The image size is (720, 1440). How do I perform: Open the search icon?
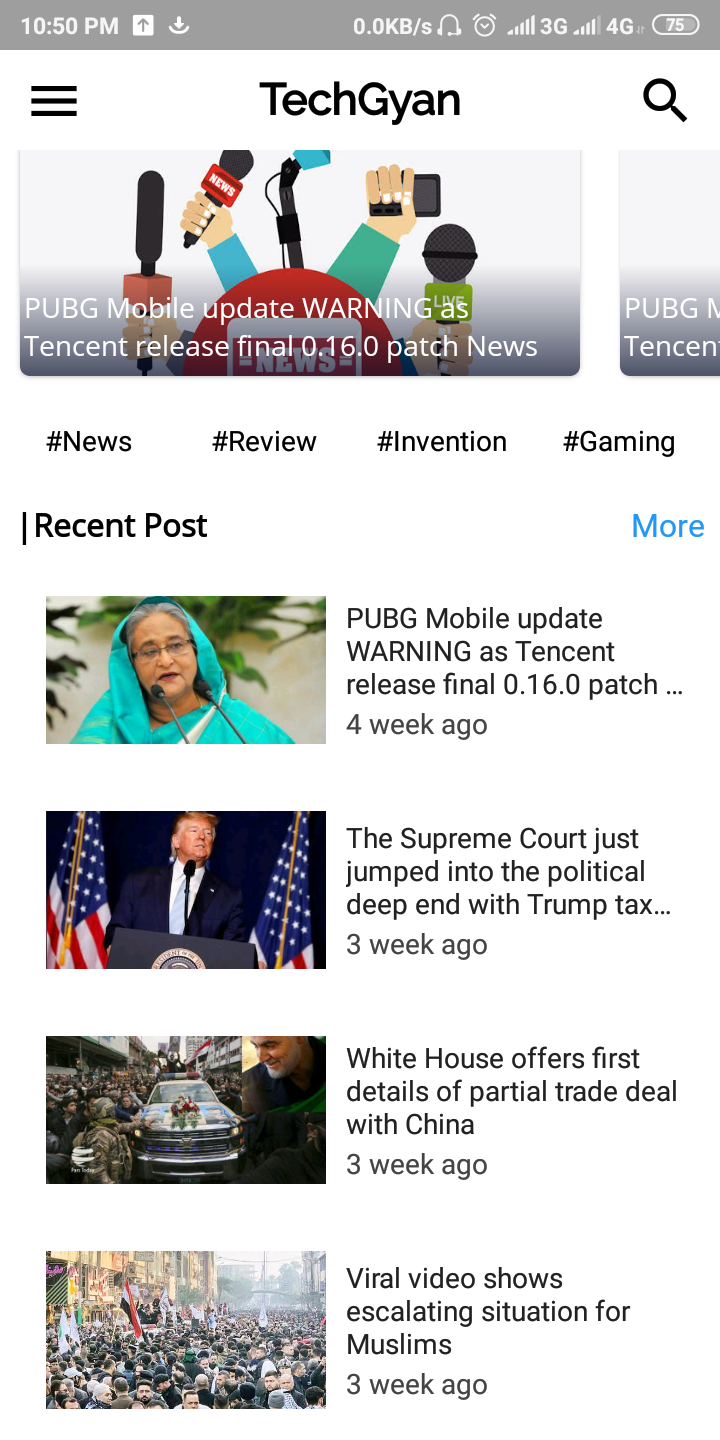(x=664, y=101)
